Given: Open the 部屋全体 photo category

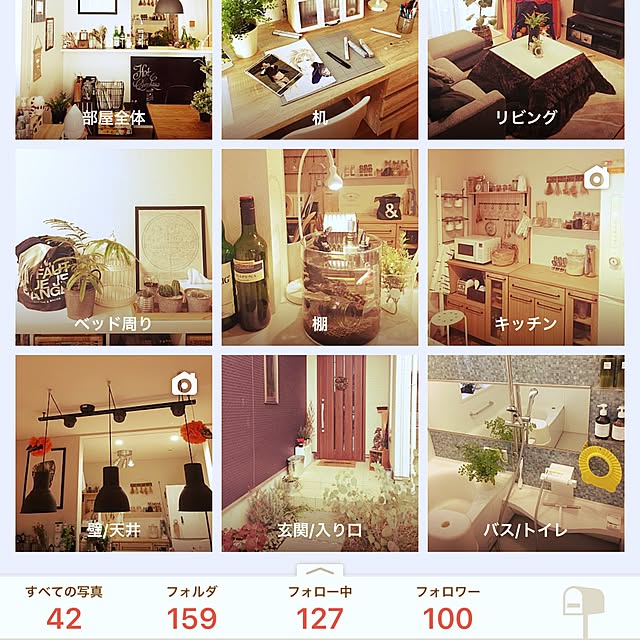Looking at the screenshot, I should (113, 68).
